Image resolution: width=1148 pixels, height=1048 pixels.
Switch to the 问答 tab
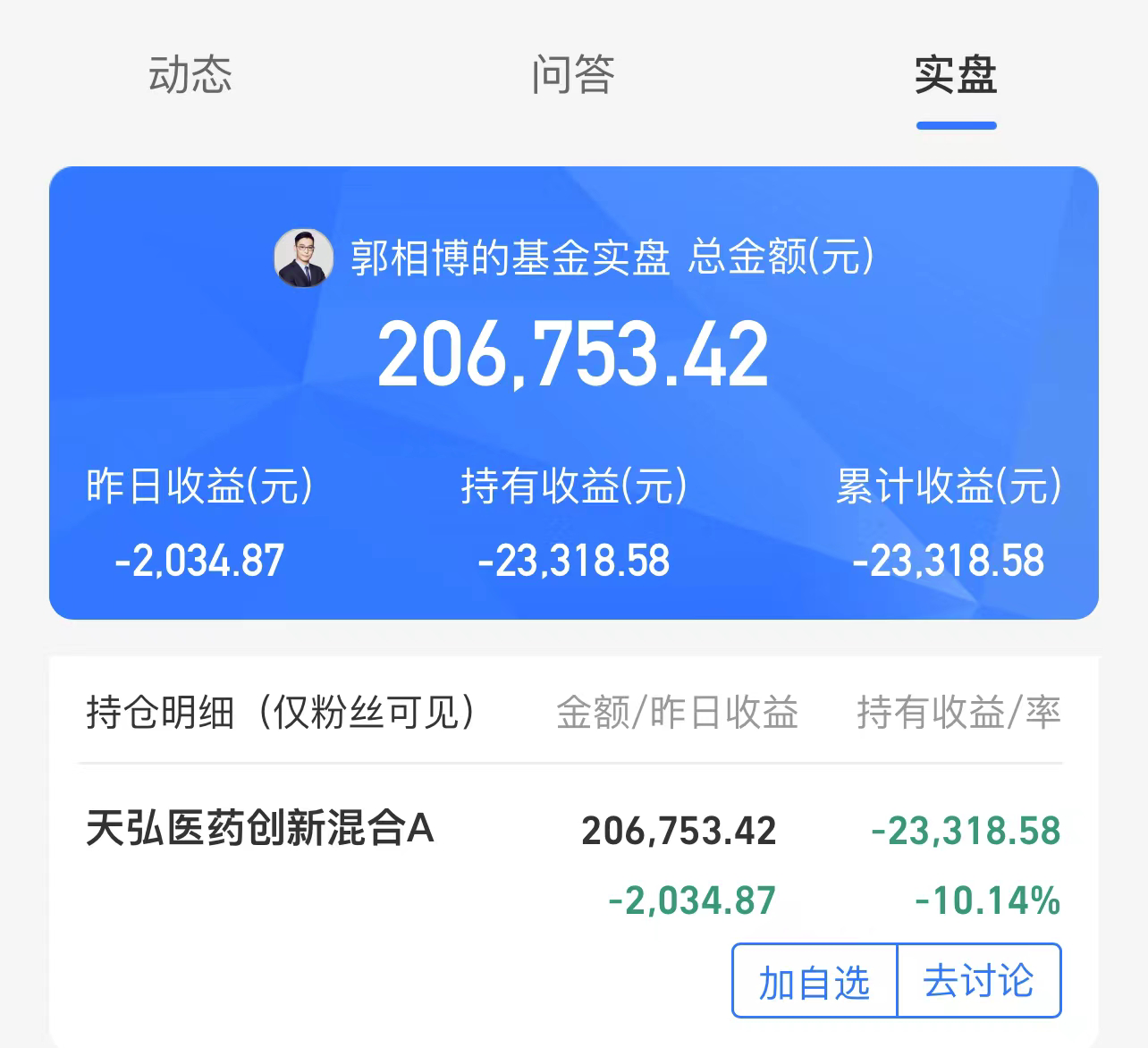click(572, 75)
